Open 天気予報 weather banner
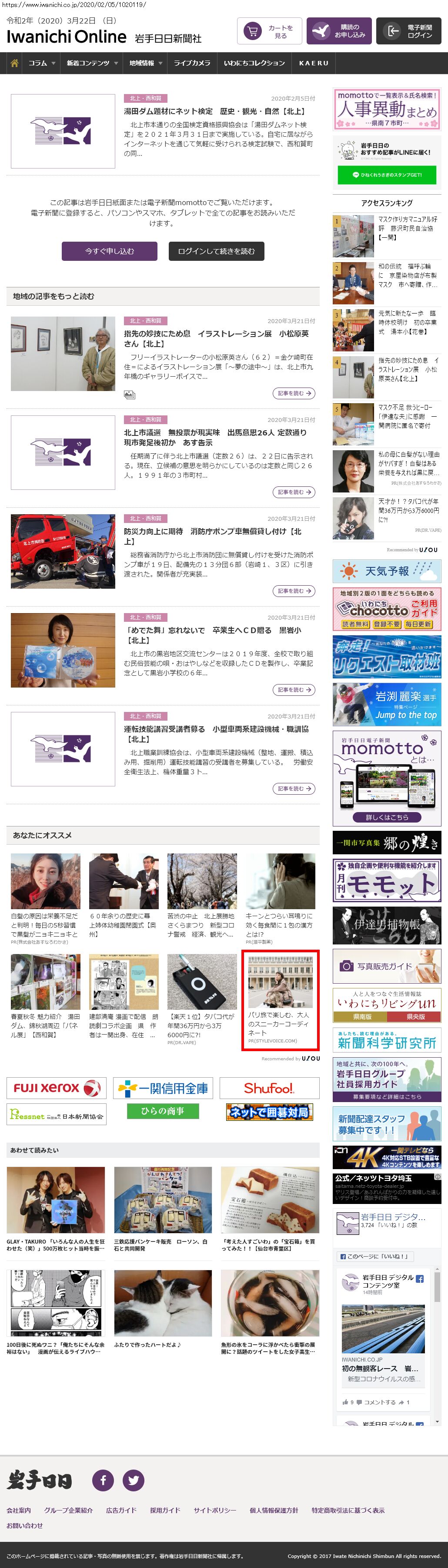The height and width of the screenshot is (1568, 448). pos(387,571)
